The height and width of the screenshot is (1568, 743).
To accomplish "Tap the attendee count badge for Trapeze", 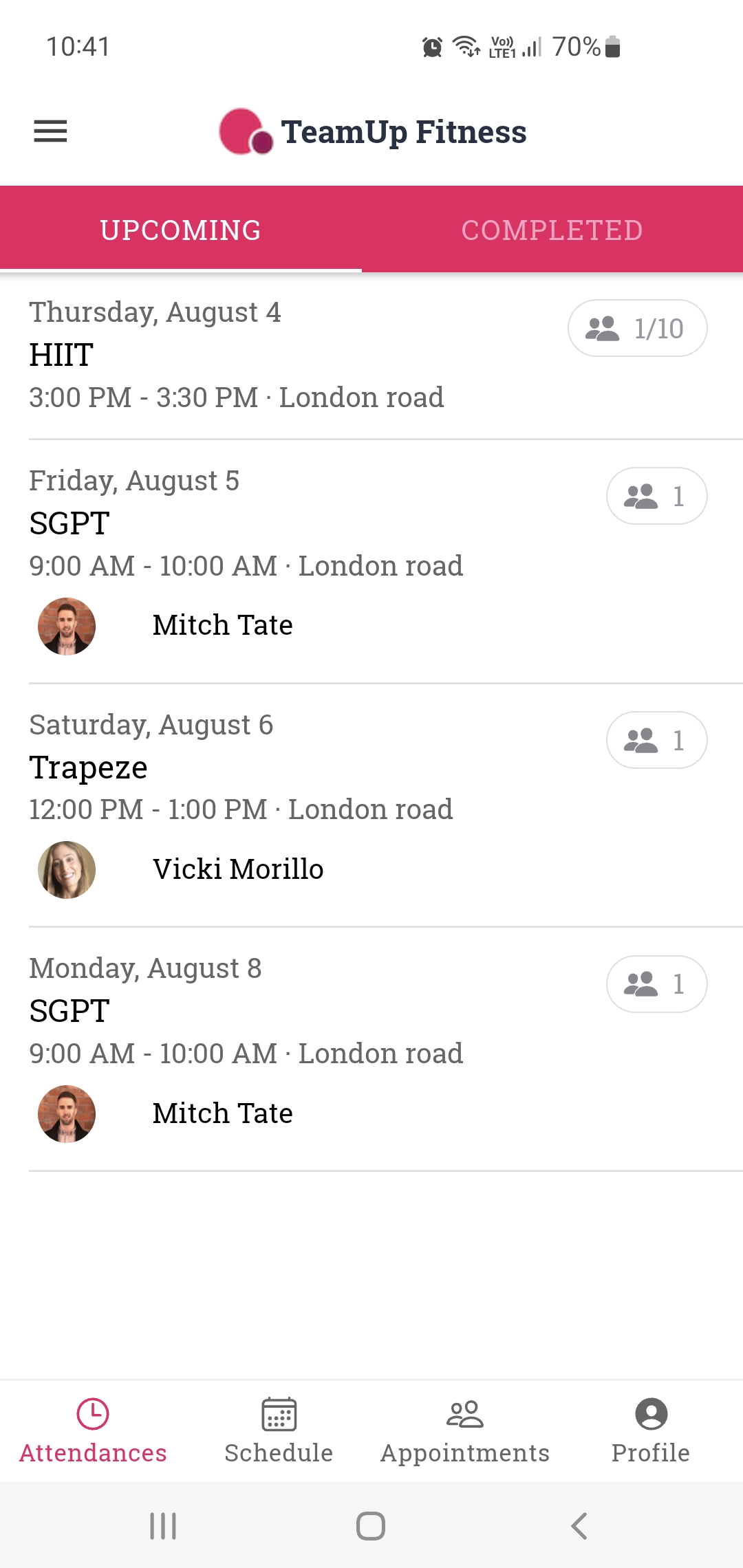I will coord(656,740).
